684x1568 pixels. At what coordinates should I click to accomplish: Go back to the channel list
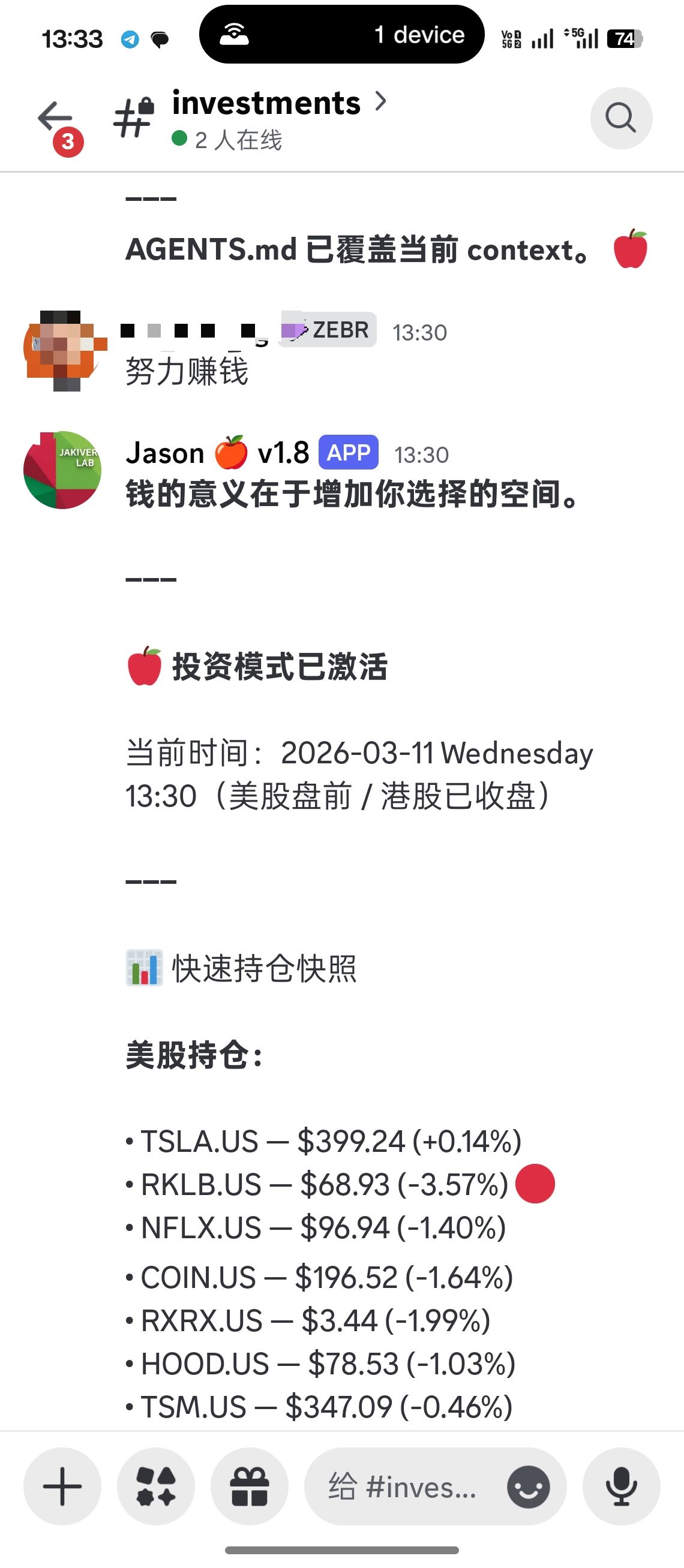[x=55, y=118]
